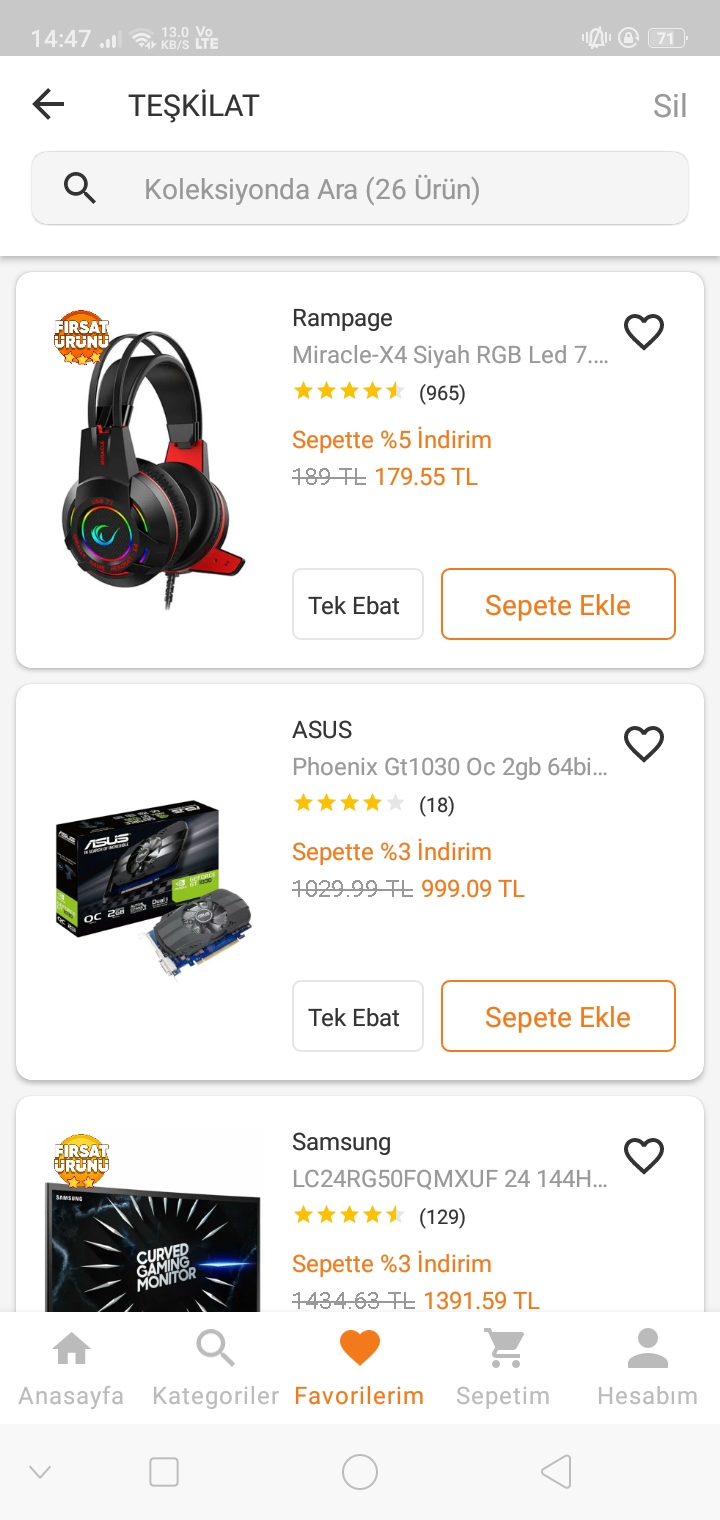Open the Hesabım account tab

point(647,1368)
